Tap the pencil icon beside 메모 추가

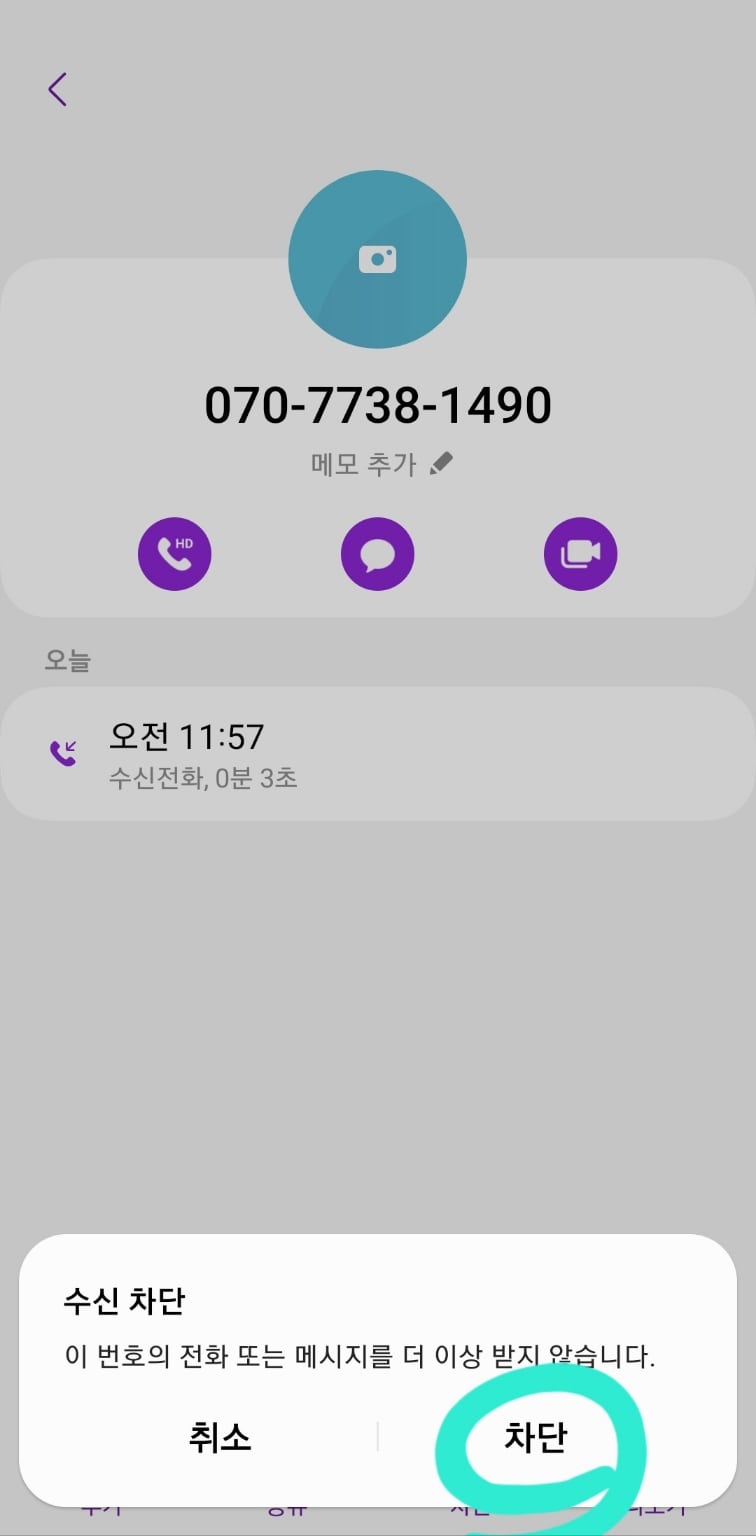click(442, 462)
